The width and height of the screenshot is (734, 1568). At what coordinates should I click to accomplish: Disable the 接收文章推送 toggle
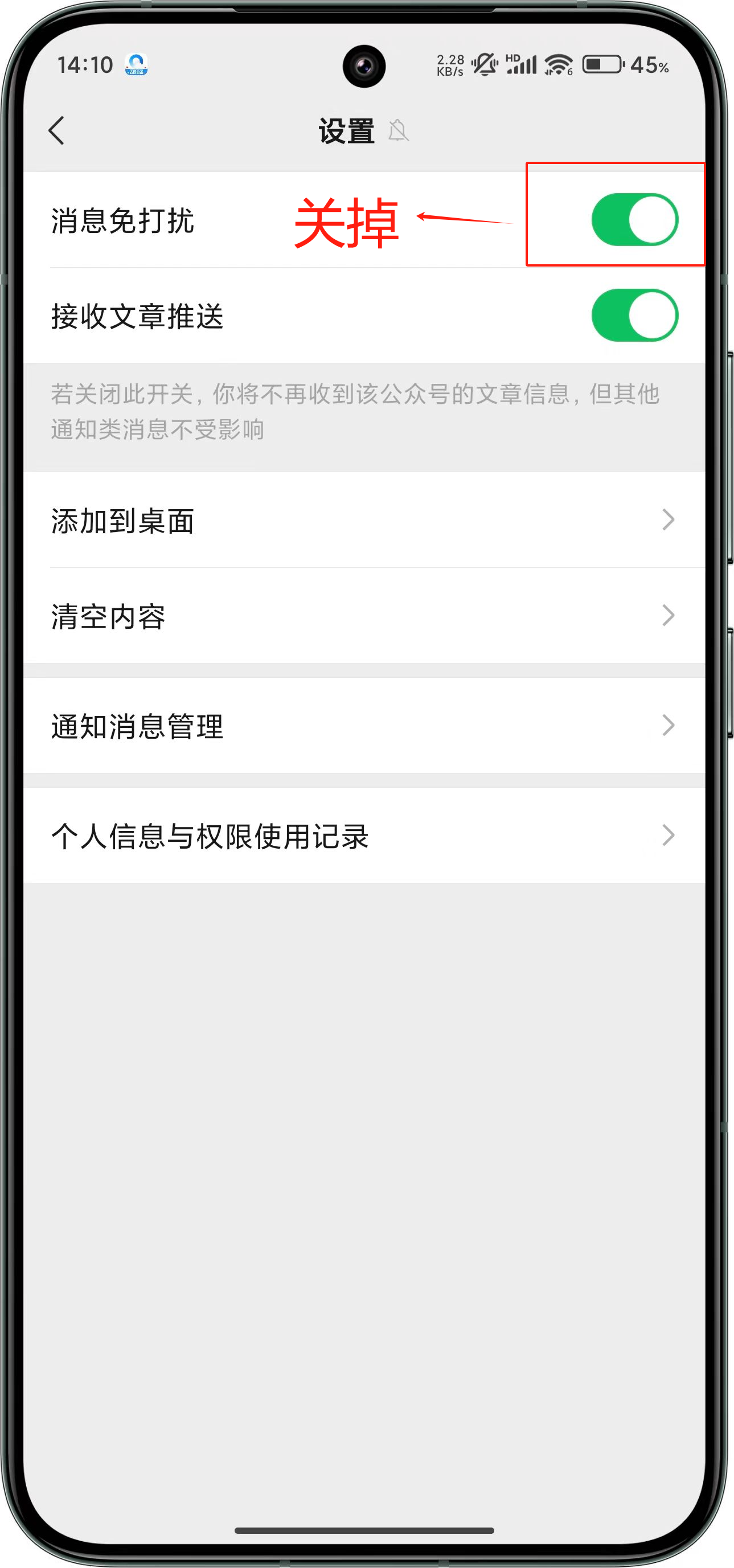(x=634, y=316)
